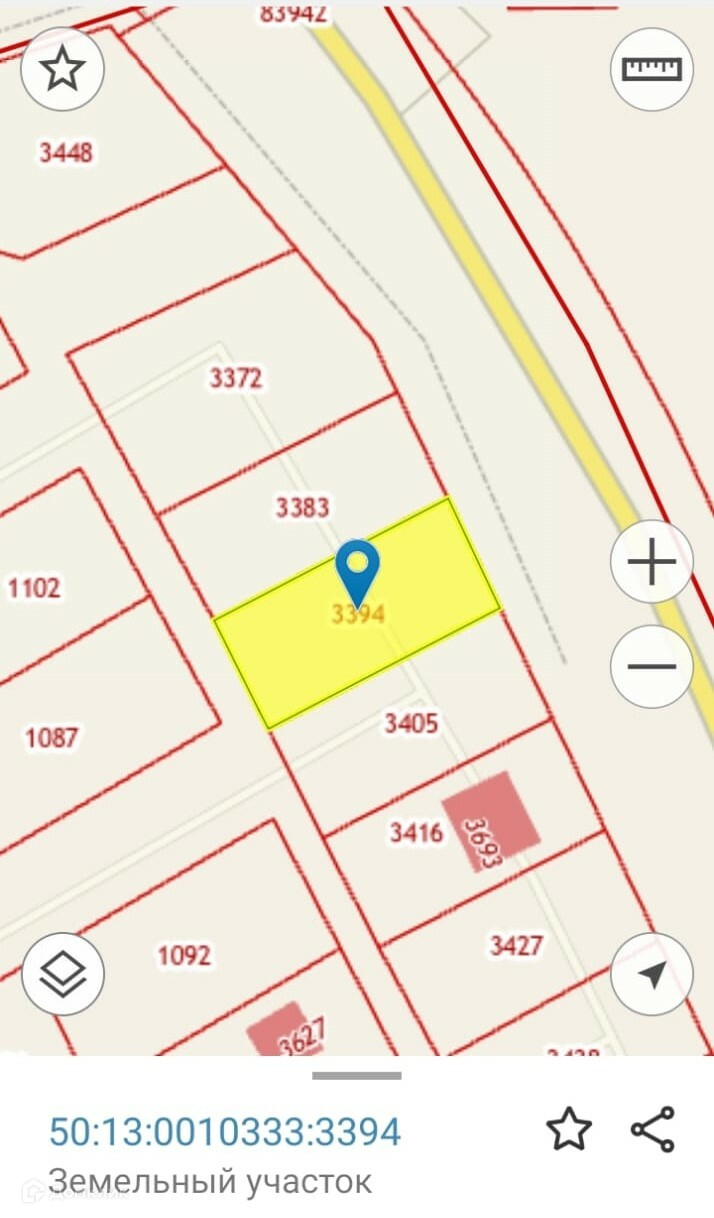Center map on my current location
This screenshot has width=714, height=1218.
[652, 974]
